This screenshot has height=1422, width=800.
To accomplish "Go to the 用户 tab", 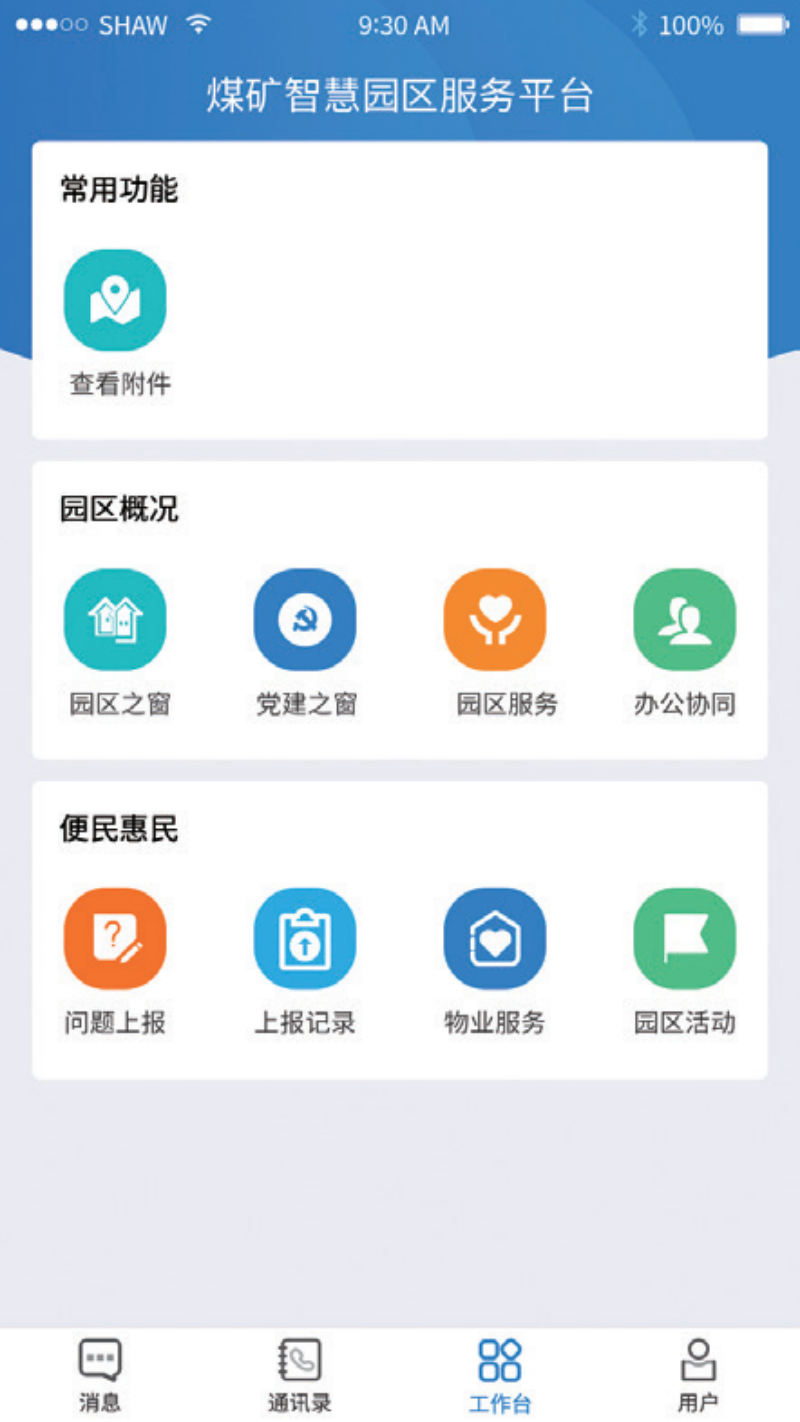I will coord(698,1375).
